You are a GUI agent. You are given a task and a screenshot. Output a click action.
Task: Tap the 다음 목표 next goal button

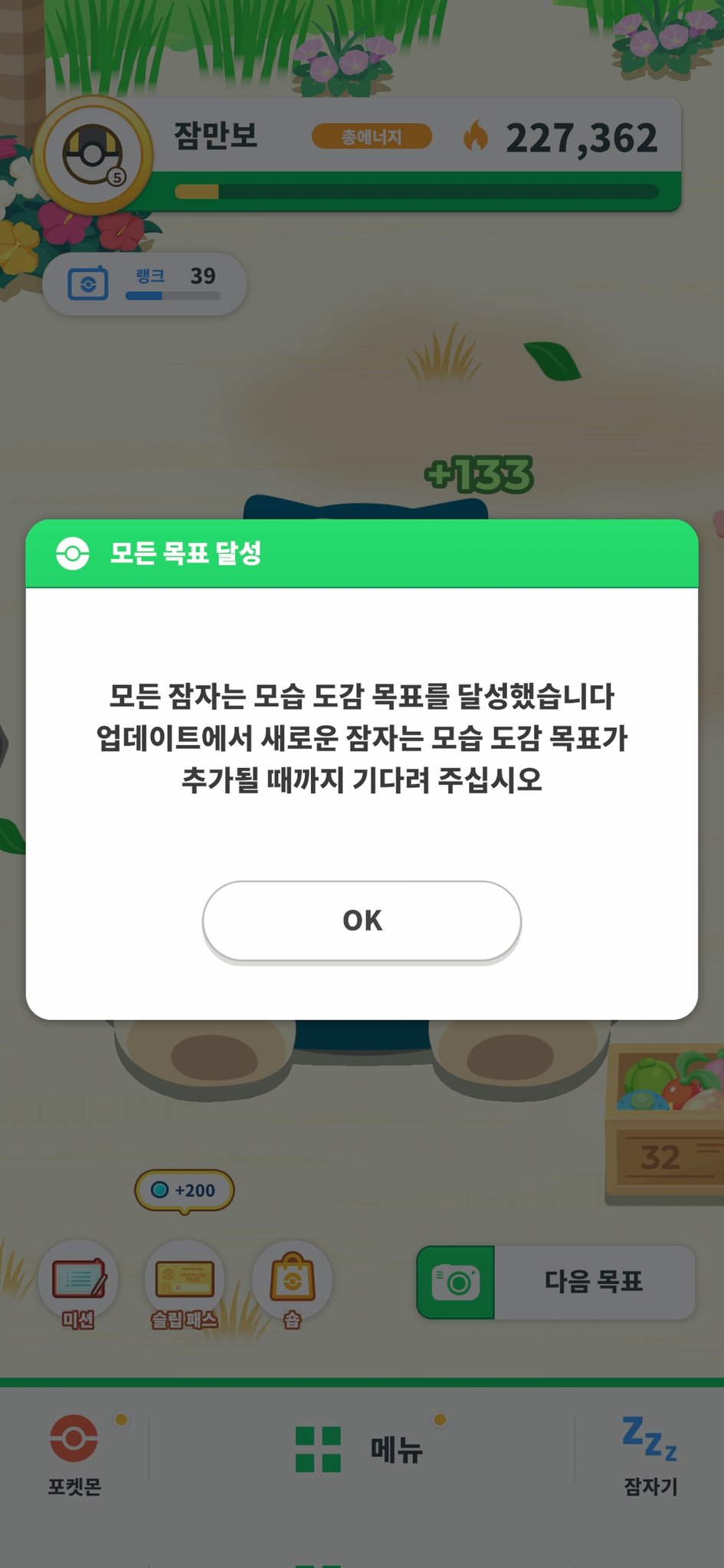coord(555,1282)
